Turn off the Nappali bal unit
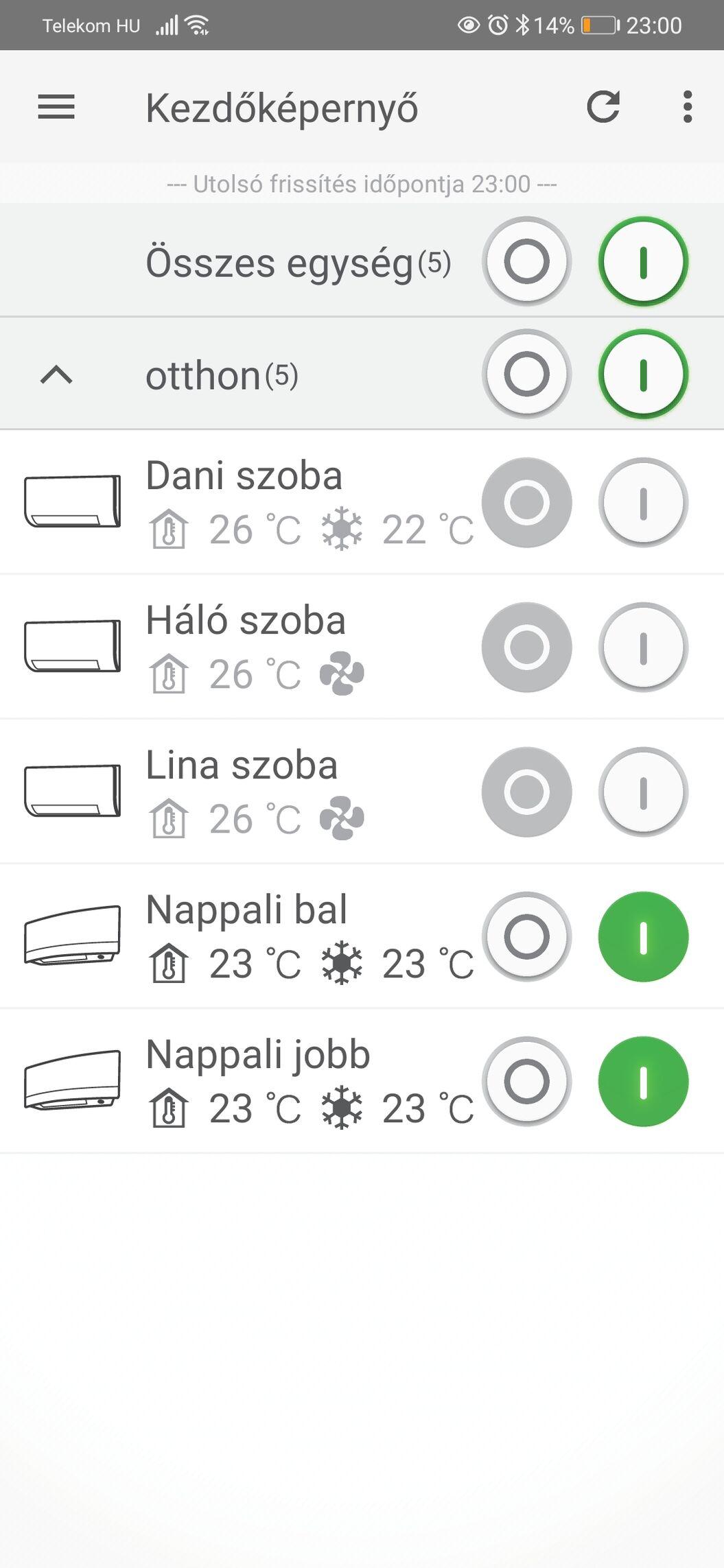This screenshot has height=1568, width=724. point(527,937)
